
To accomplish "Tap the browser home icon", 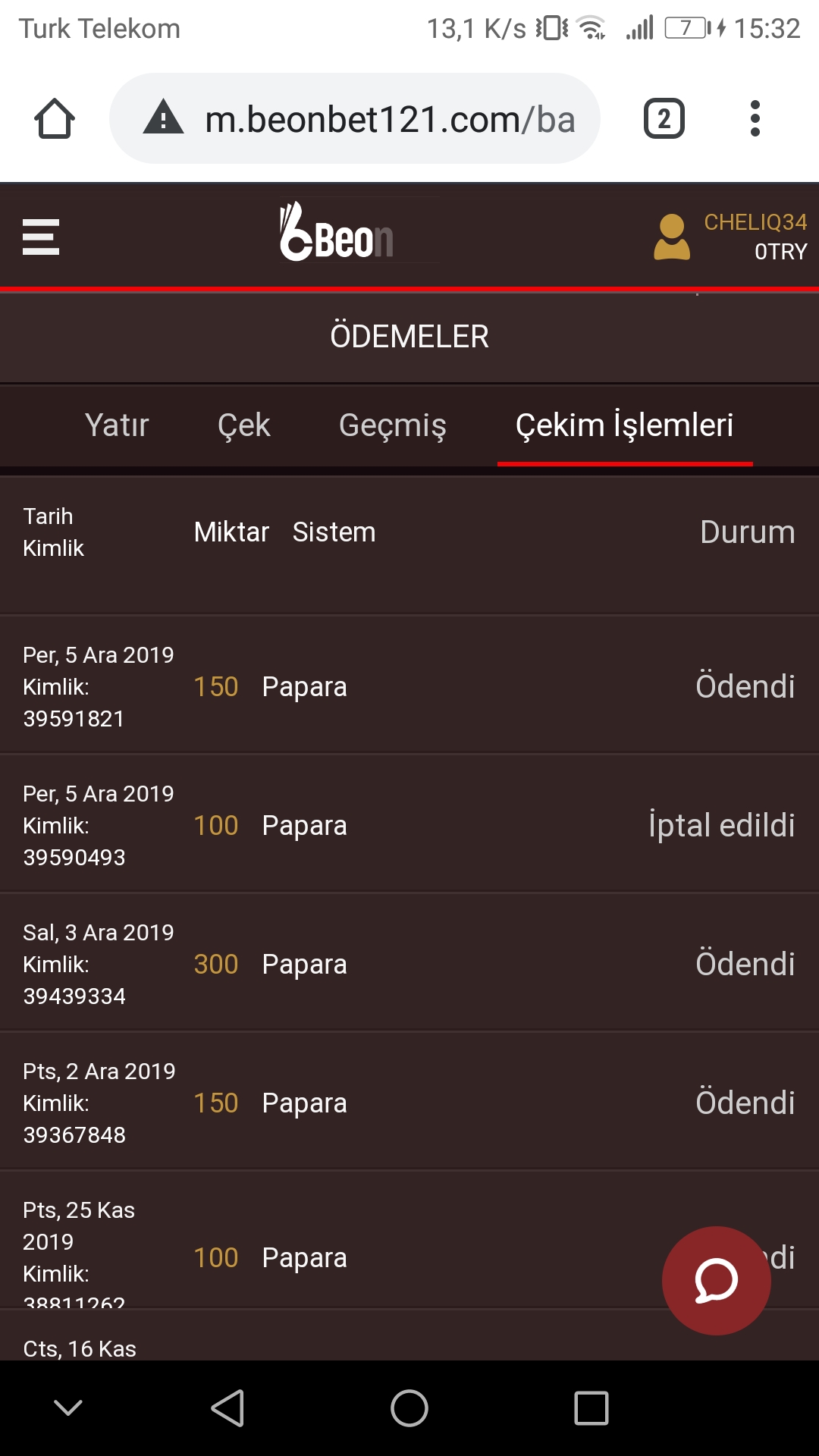I will click(55, 118).
